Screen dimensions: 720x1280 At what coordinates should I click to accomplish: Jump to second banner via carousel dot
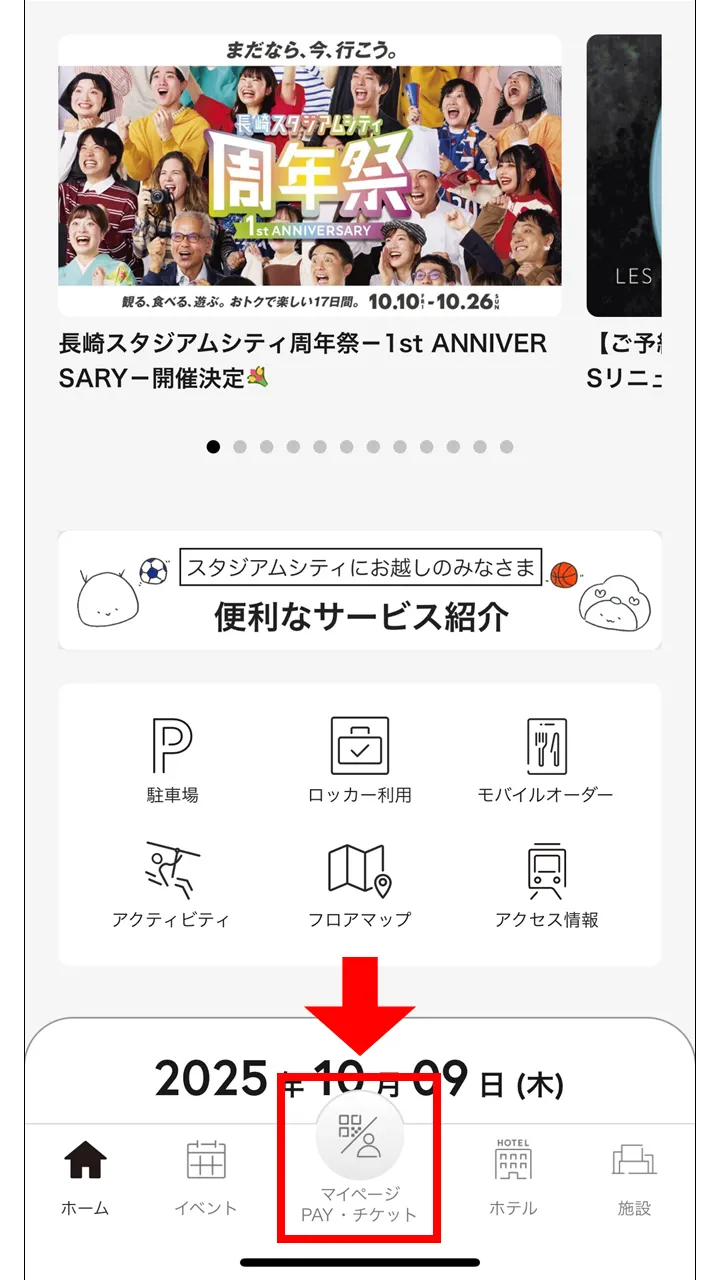click(x=240, y=447)
